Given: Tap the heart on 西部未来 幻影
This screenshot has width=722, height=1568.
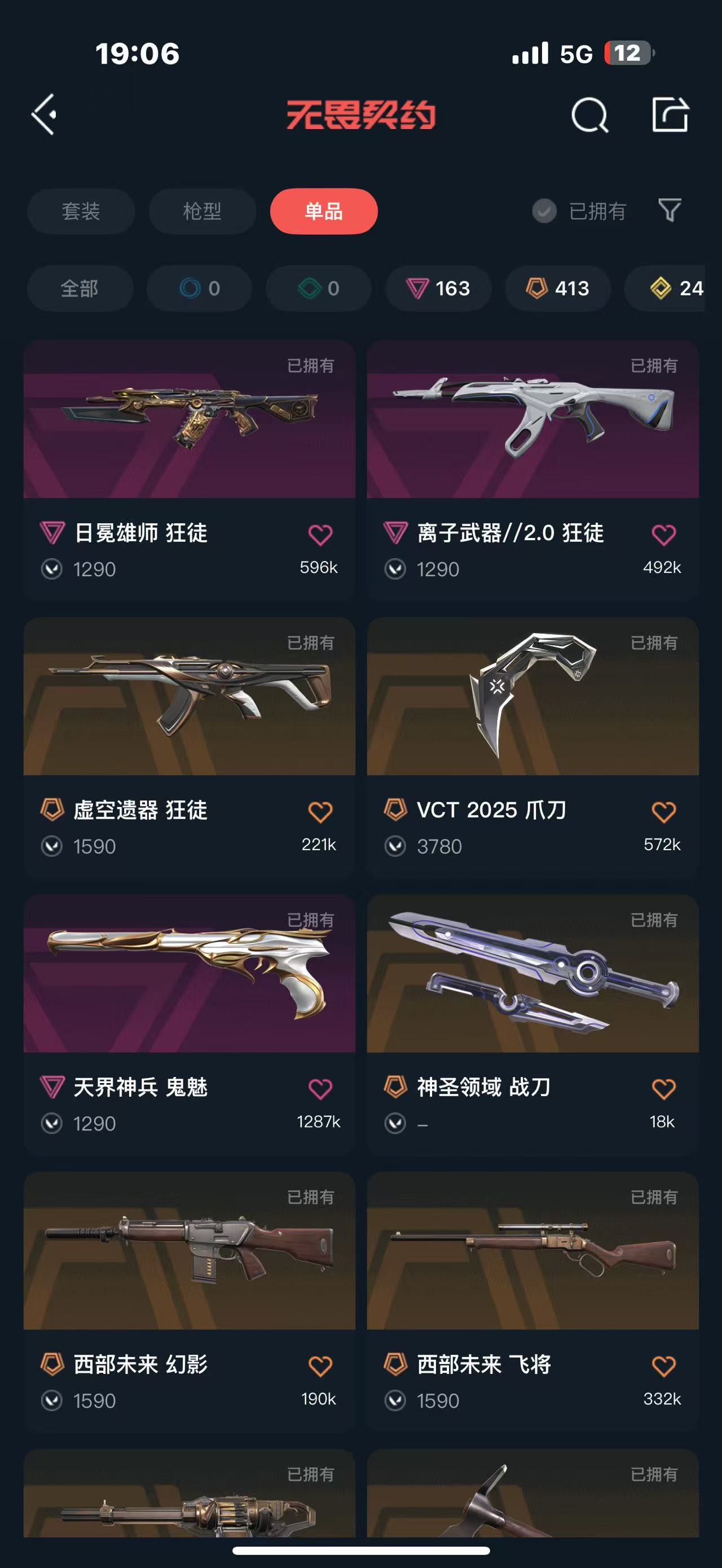Looking at the screenshot, I should pyautogui.click(x=320, y=1366).
